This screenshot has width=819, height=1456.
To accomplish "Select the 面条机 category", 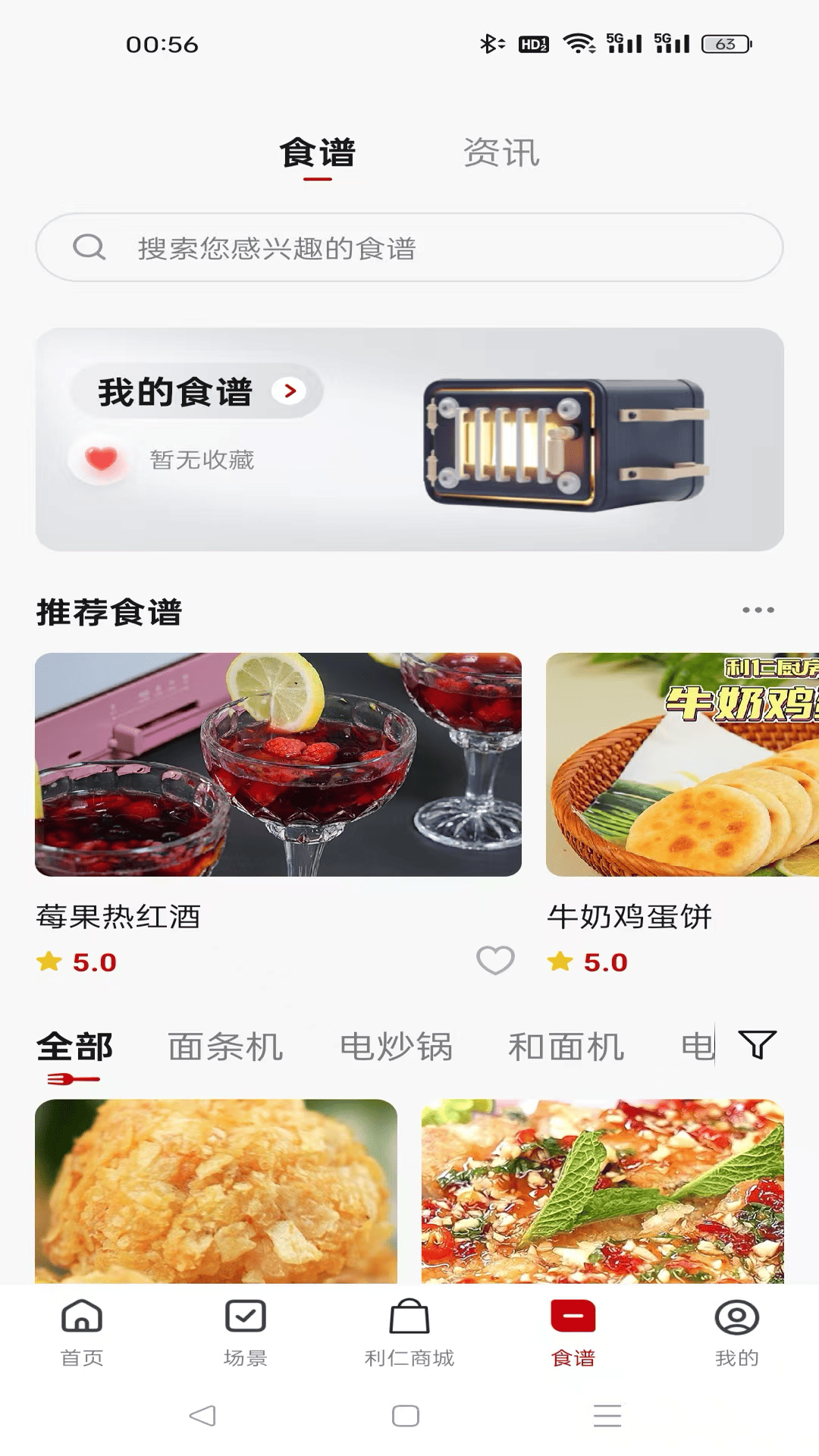I will click(x=225, y=1047).
